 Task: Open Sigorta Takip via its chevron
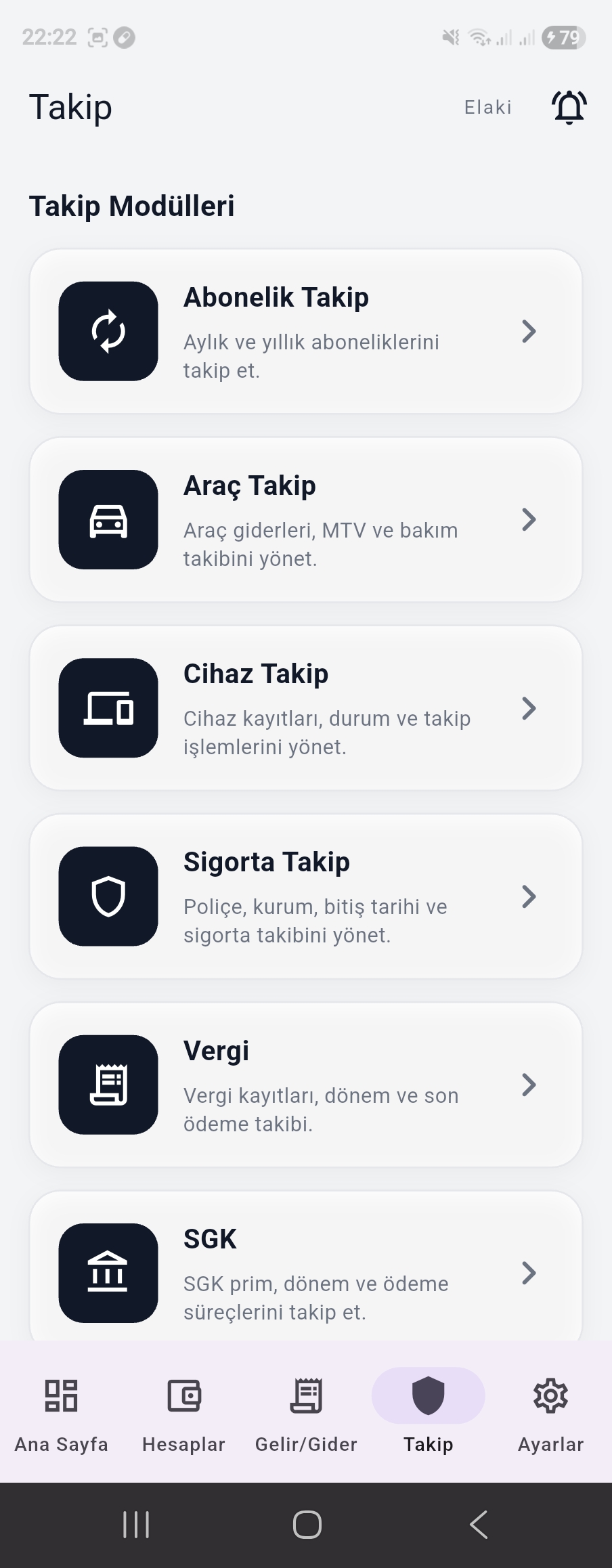coord(530,895)
